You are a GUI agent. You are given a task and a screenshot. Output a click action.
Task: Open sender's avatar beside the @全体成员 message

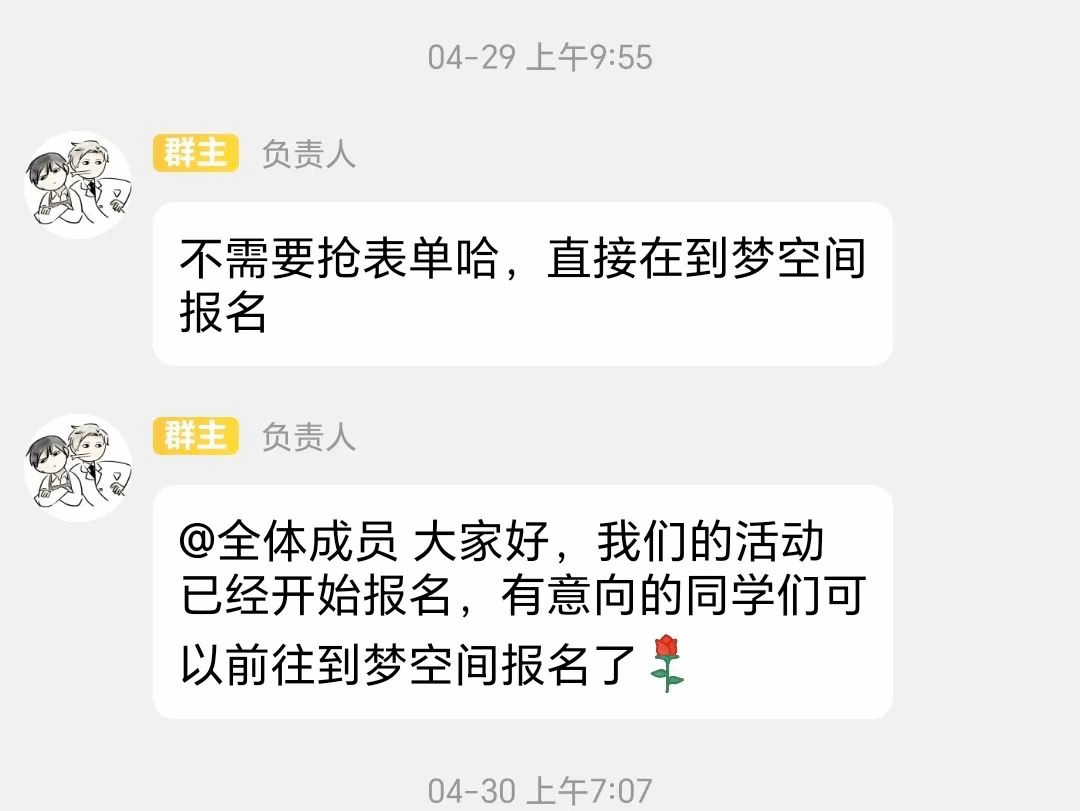coord(78,468)
